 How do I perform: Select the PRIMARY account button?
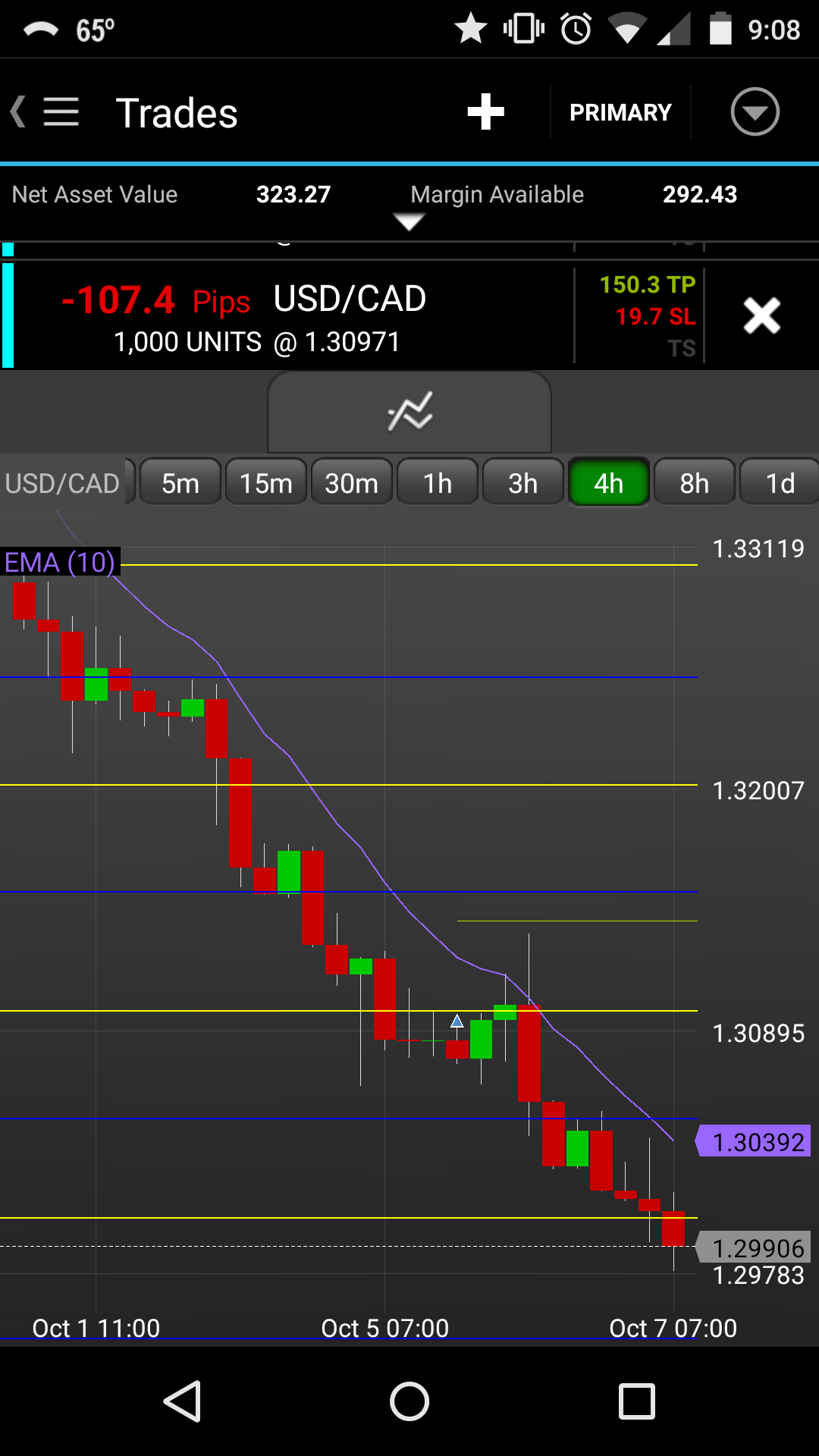[620, 112]
